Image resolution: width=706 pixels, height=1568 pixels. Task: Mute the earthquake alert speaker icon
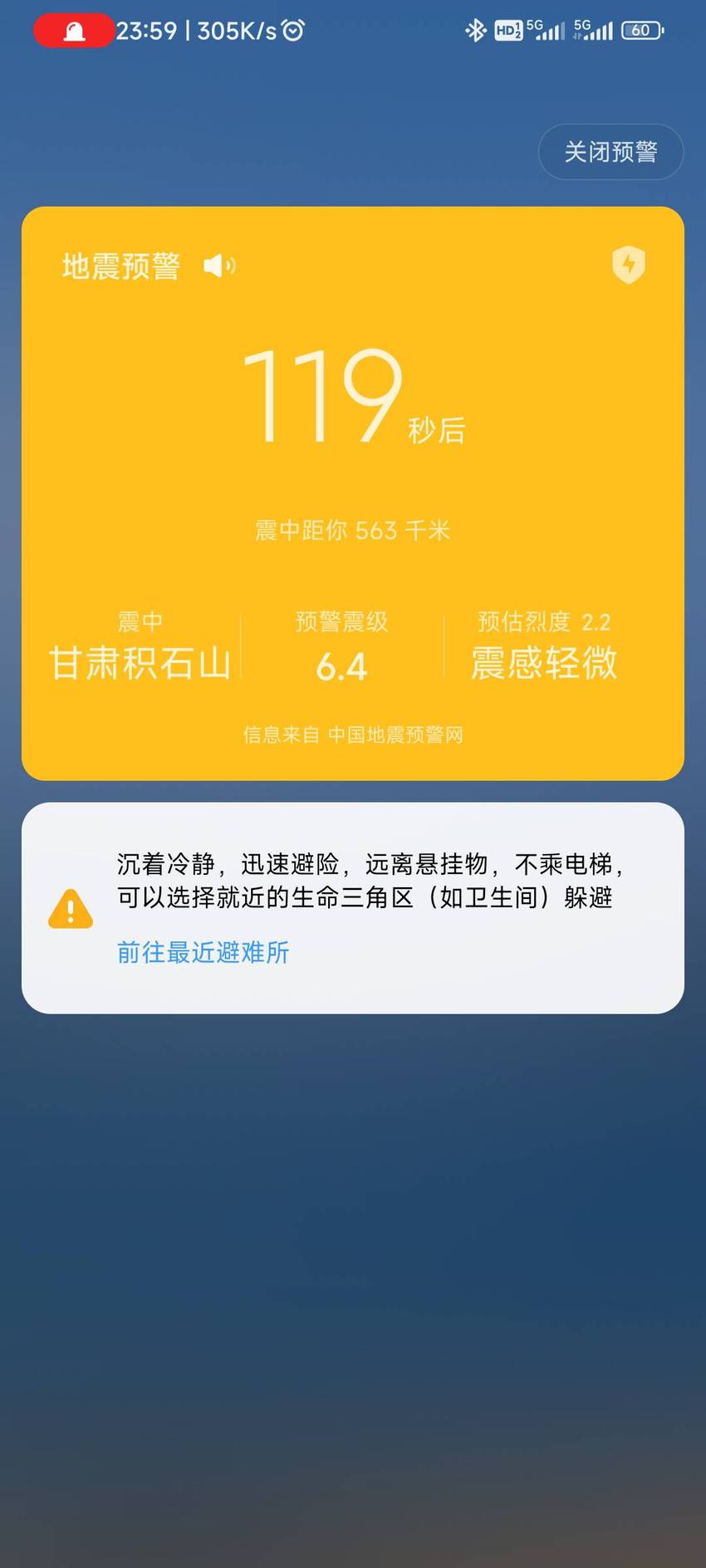click(219, 266)
